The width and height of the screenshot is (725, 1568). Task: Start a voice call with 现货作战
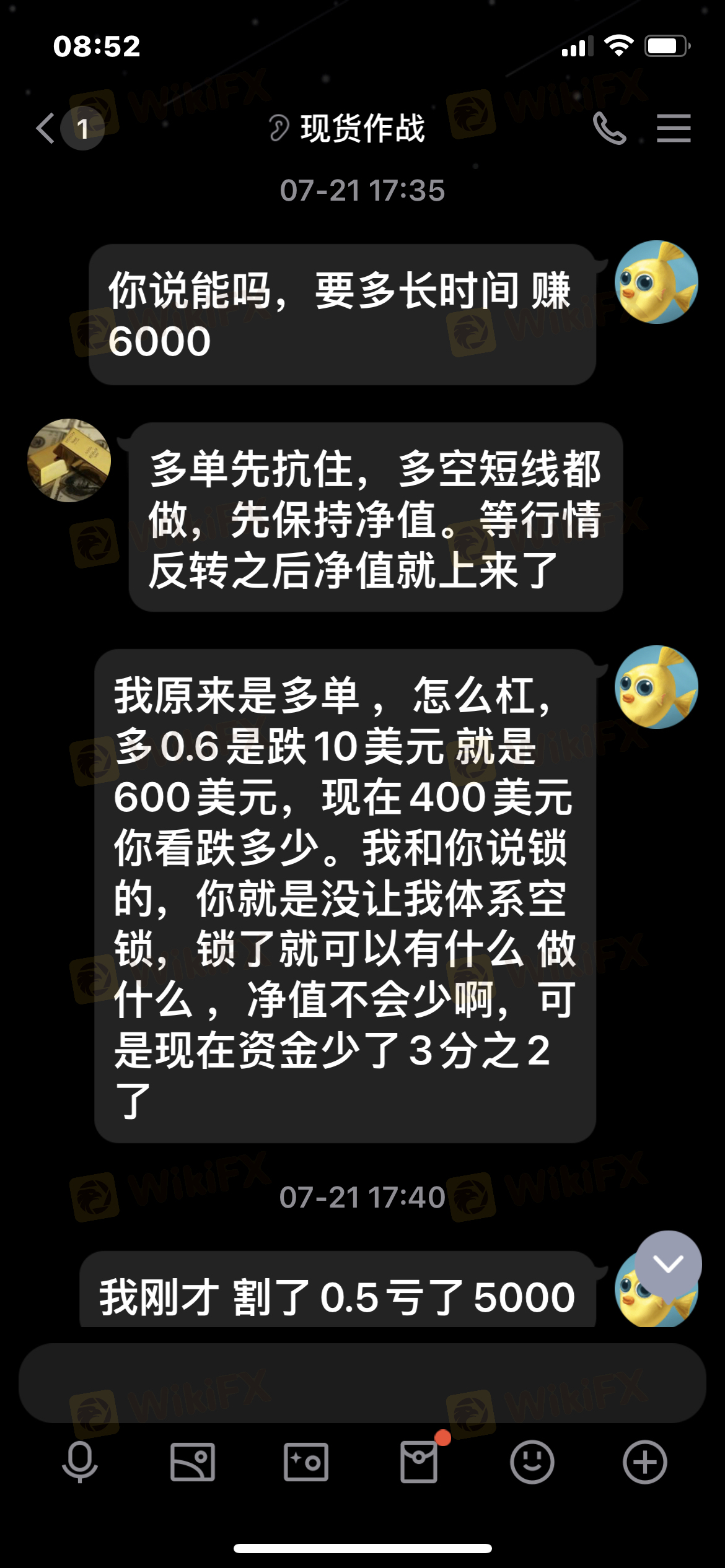point(609,128)
